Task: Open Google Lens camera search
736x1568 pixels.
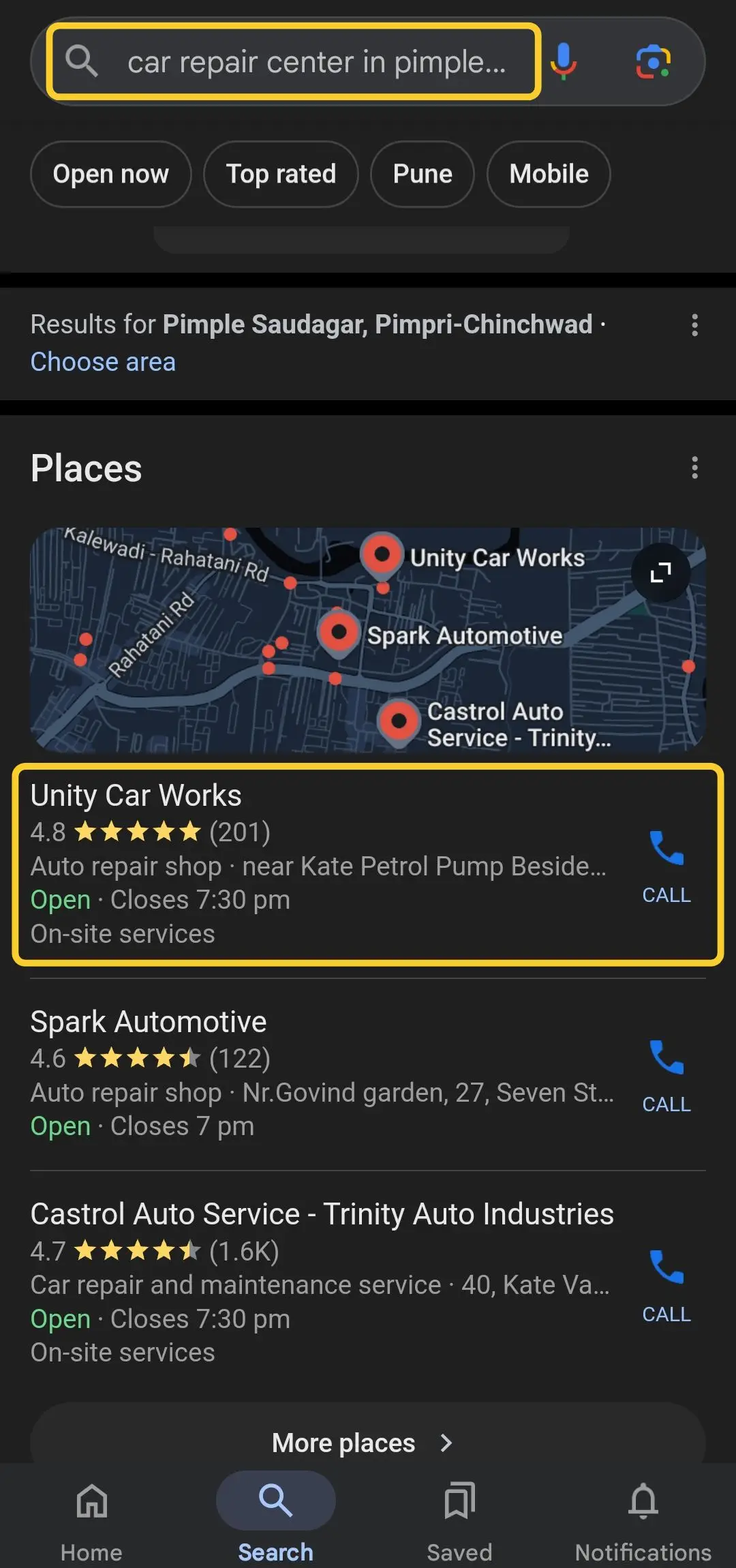Action: (x=652, y=61)
